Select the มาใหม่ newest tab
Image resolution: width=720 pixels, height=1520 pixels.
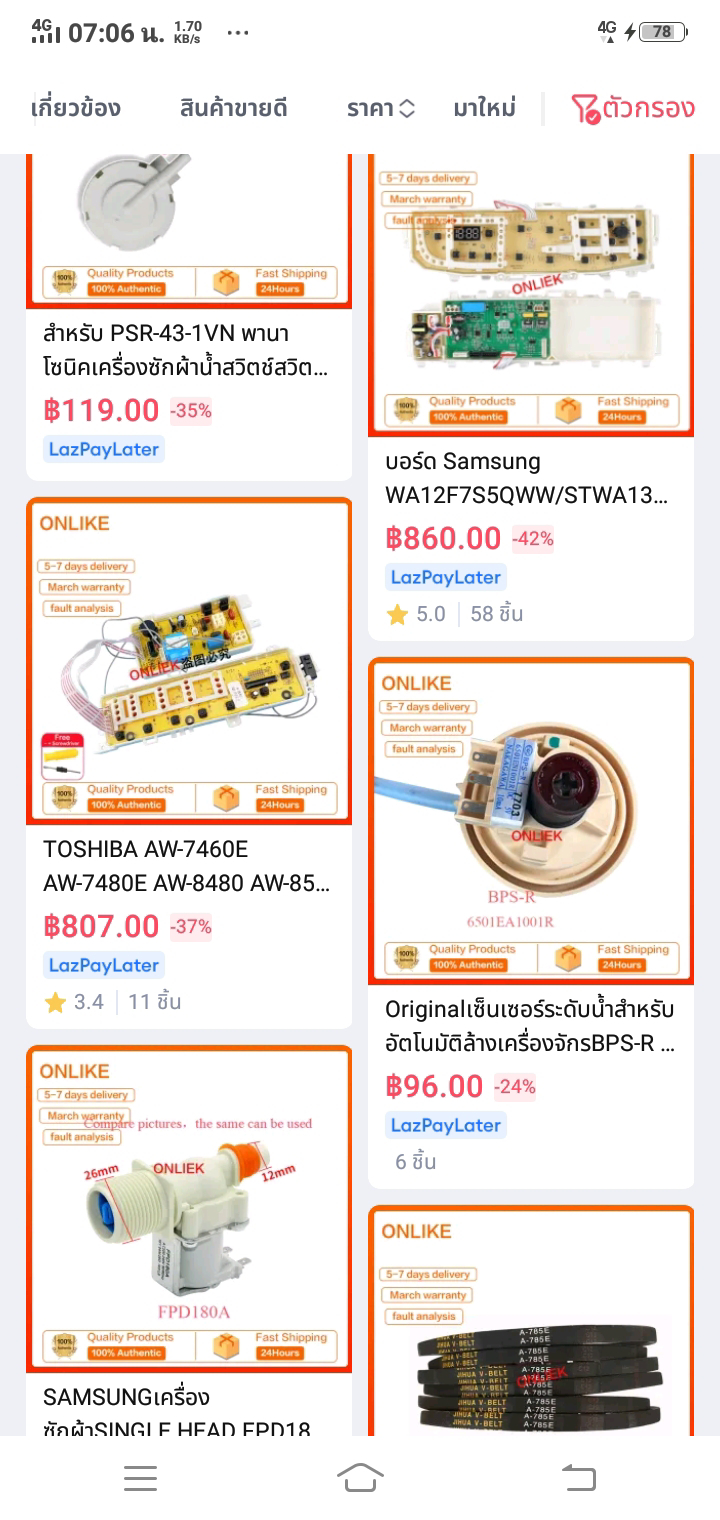(x=485, y=108)
